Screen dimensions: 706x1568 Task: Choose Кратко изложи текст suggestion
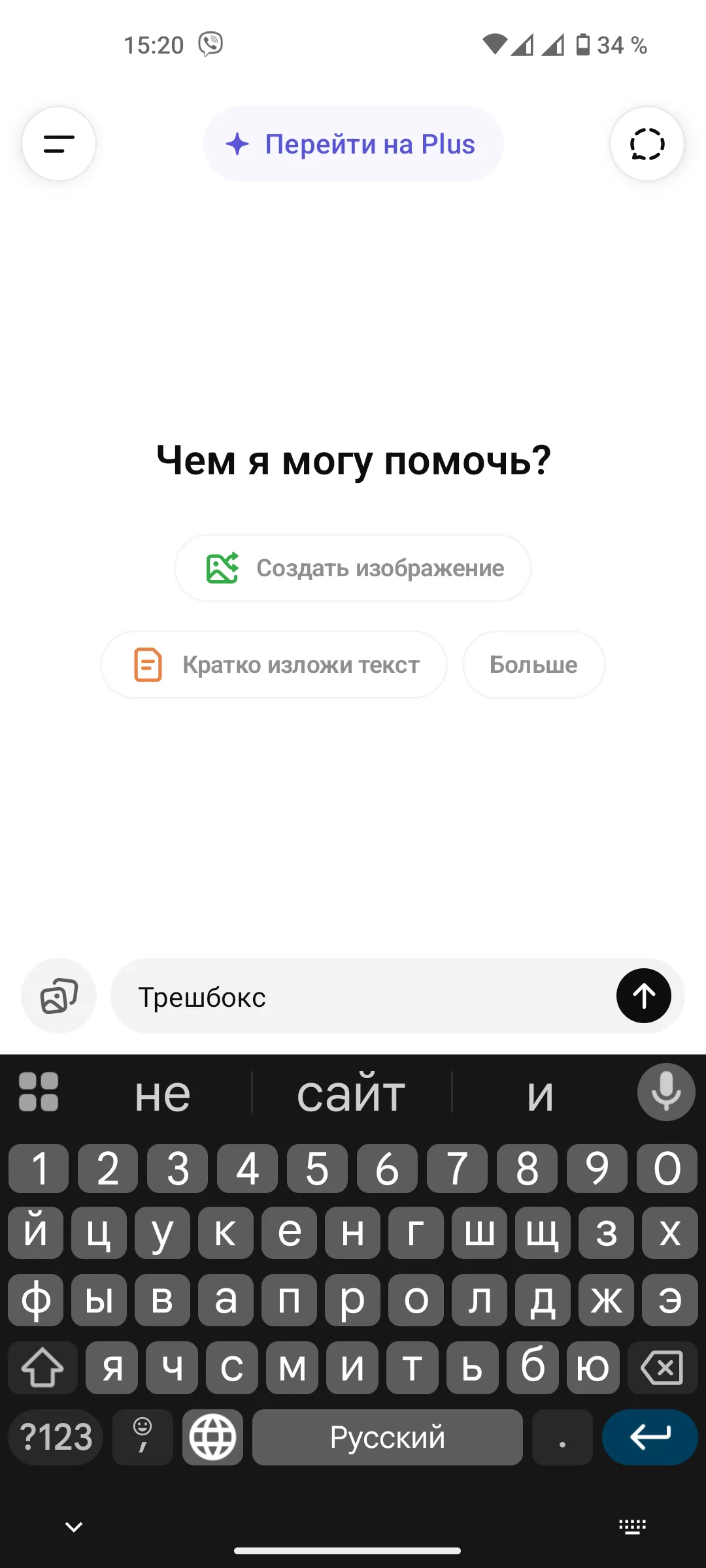274,664
